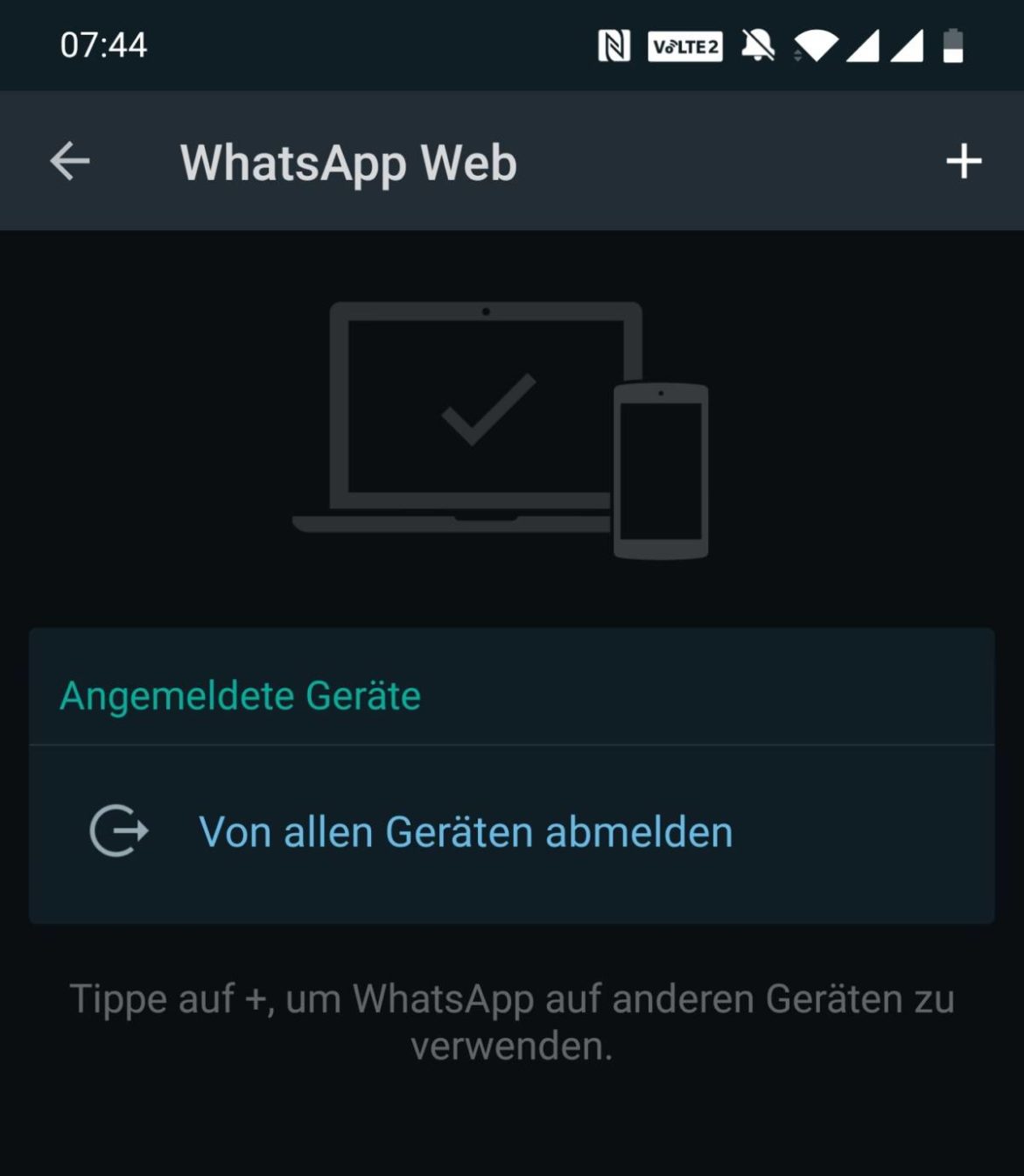
Task: Tap the second cellular signal icon
Action: (x=908, y=45)
